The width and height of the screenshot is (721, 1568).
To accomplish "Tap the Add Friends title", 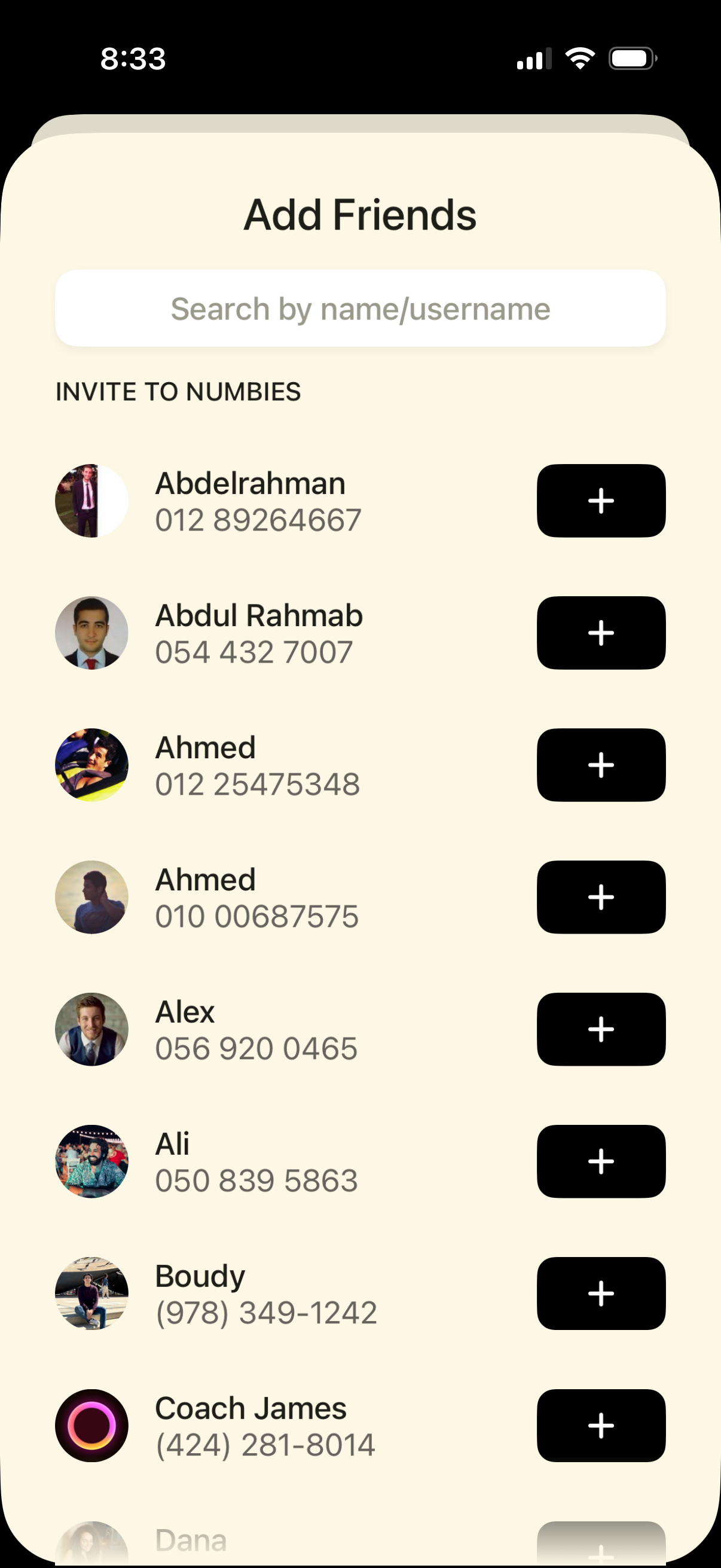I will tap(360, 214).
